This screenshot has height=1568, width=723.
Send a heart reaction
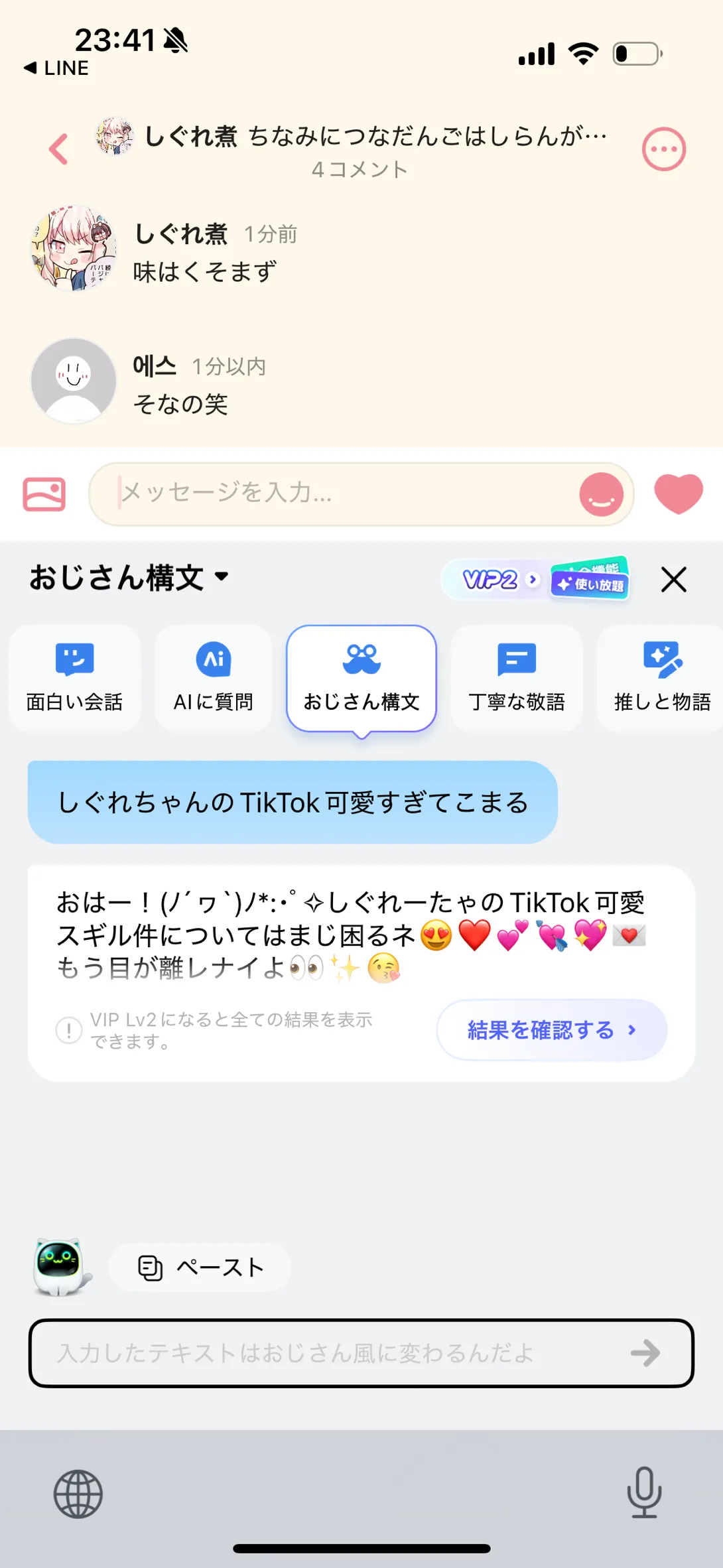(x=678, y=493)
